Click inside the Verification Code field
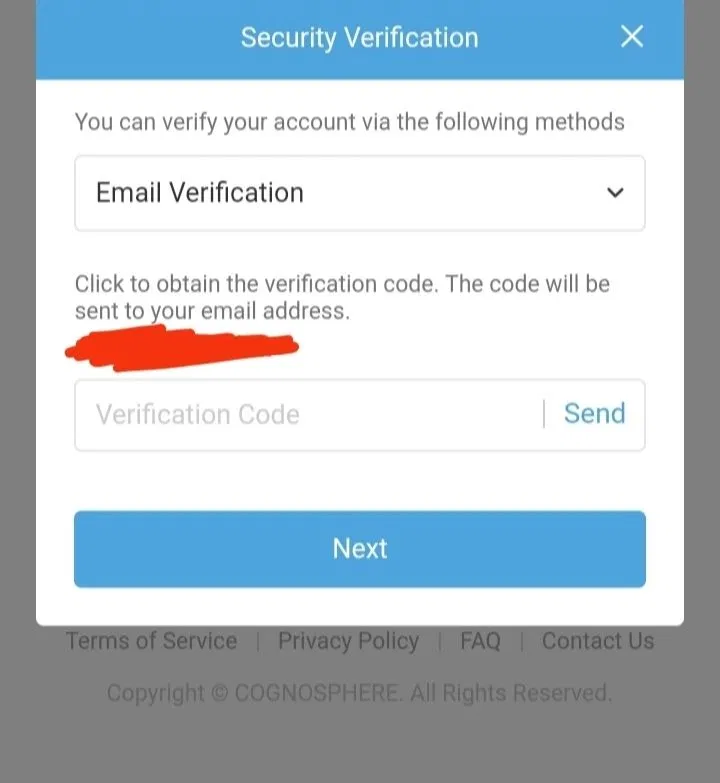The height and width of the screenshot is (783, 720). coord(300,415)
